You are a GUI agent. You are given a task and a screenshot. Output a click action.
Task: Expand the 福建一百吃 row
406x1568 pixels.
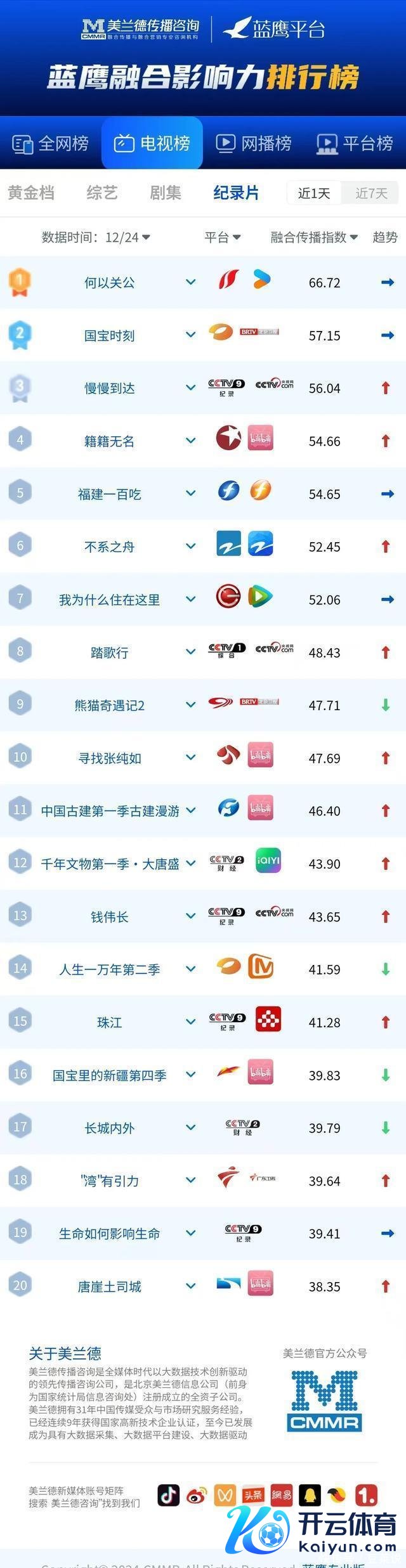(x=190, y=493)
